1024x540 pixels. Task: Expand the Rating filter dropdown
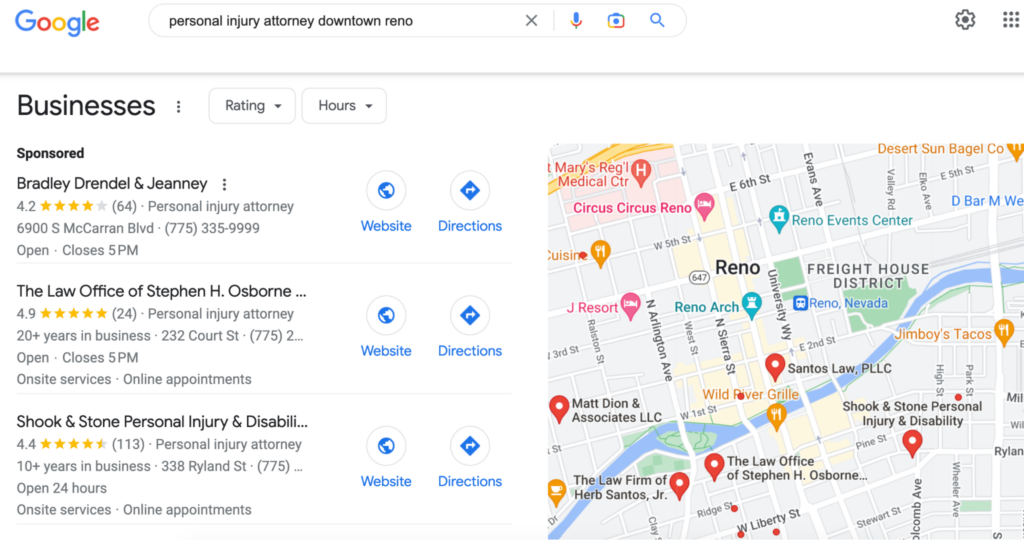[252, 106]
